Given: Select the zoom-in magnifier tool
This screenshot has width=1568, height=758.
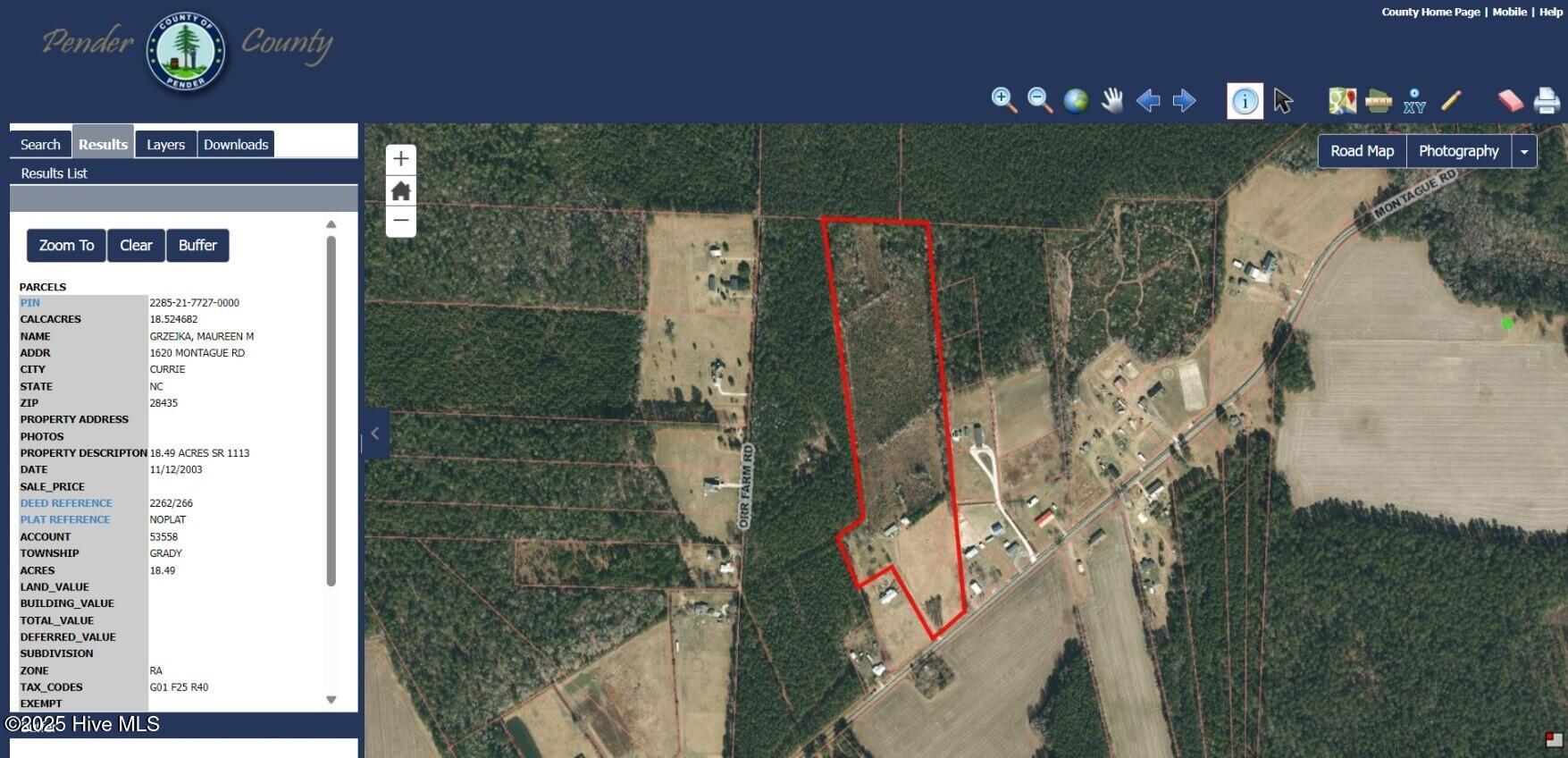Looking at the screenshot, I should (x=1003, y=100).
